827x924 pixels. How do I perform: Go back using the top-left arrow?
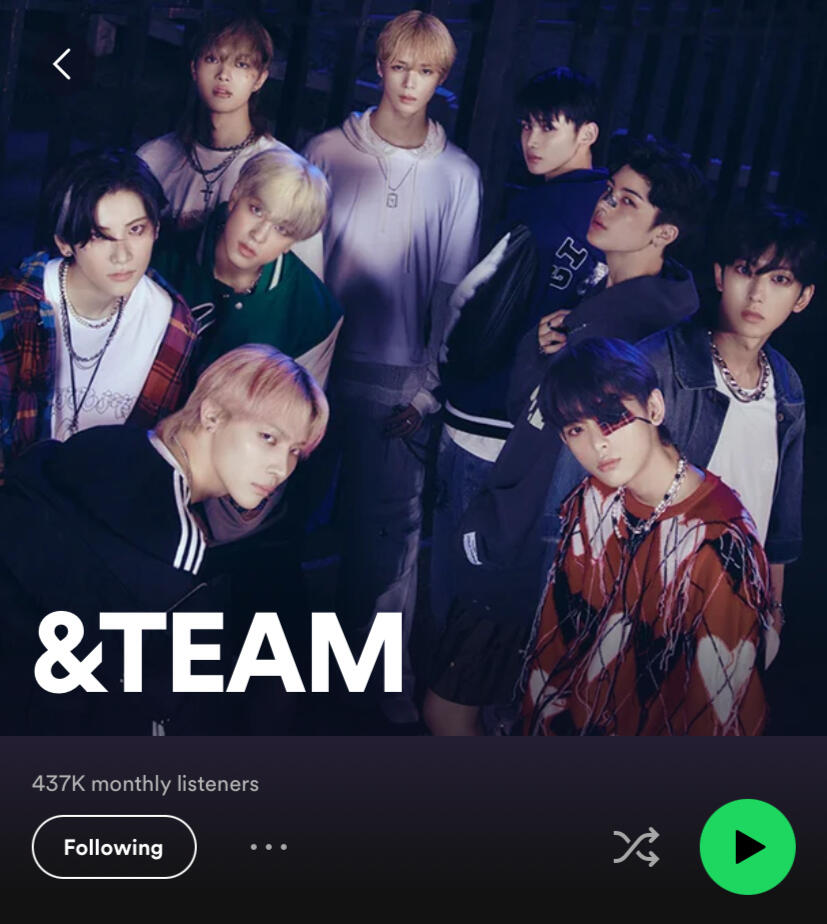(x=62, y=64)
